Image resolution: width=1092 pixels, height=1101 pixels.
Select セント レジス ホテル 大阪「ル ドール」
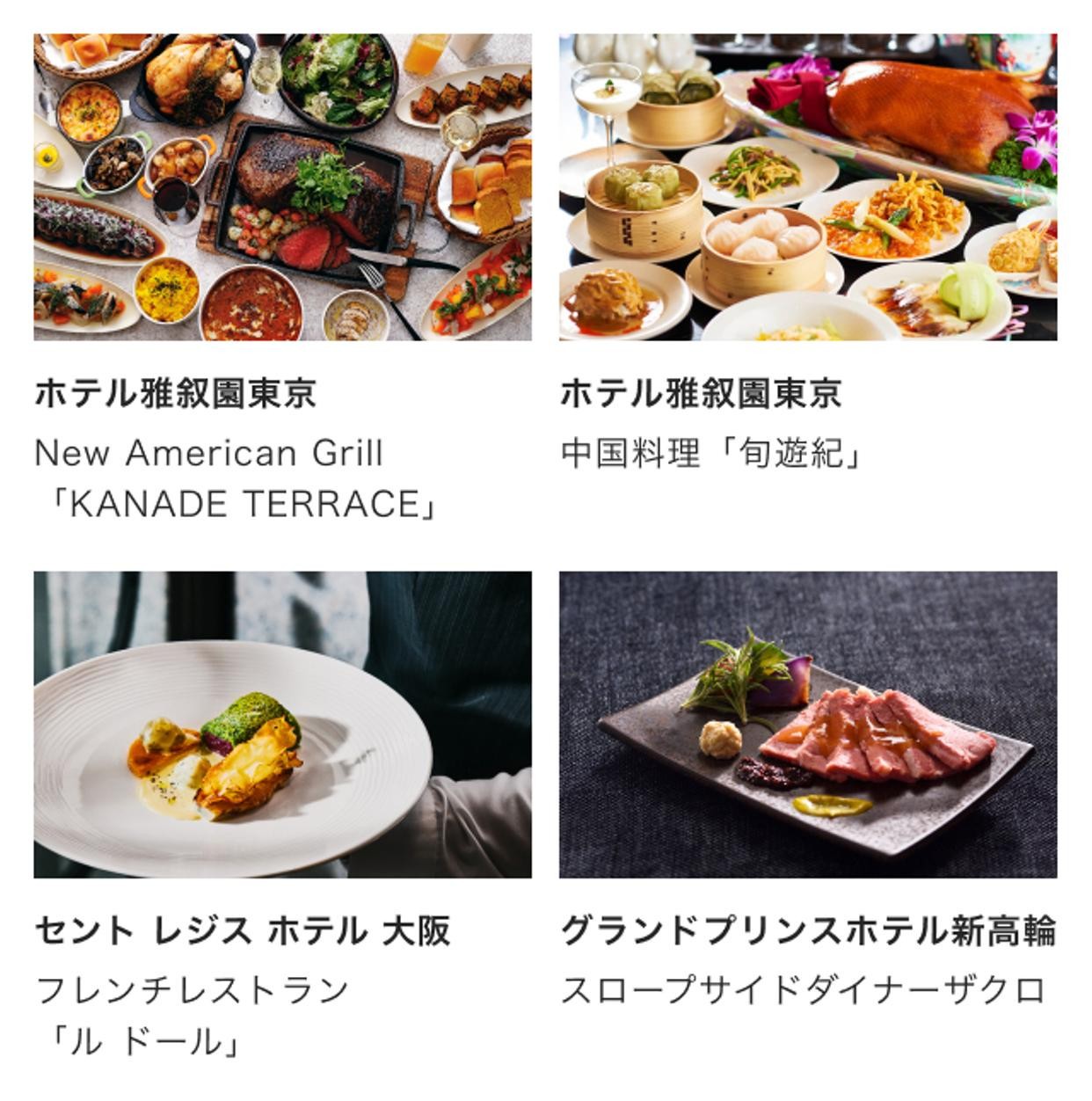[x=282, y=725]
